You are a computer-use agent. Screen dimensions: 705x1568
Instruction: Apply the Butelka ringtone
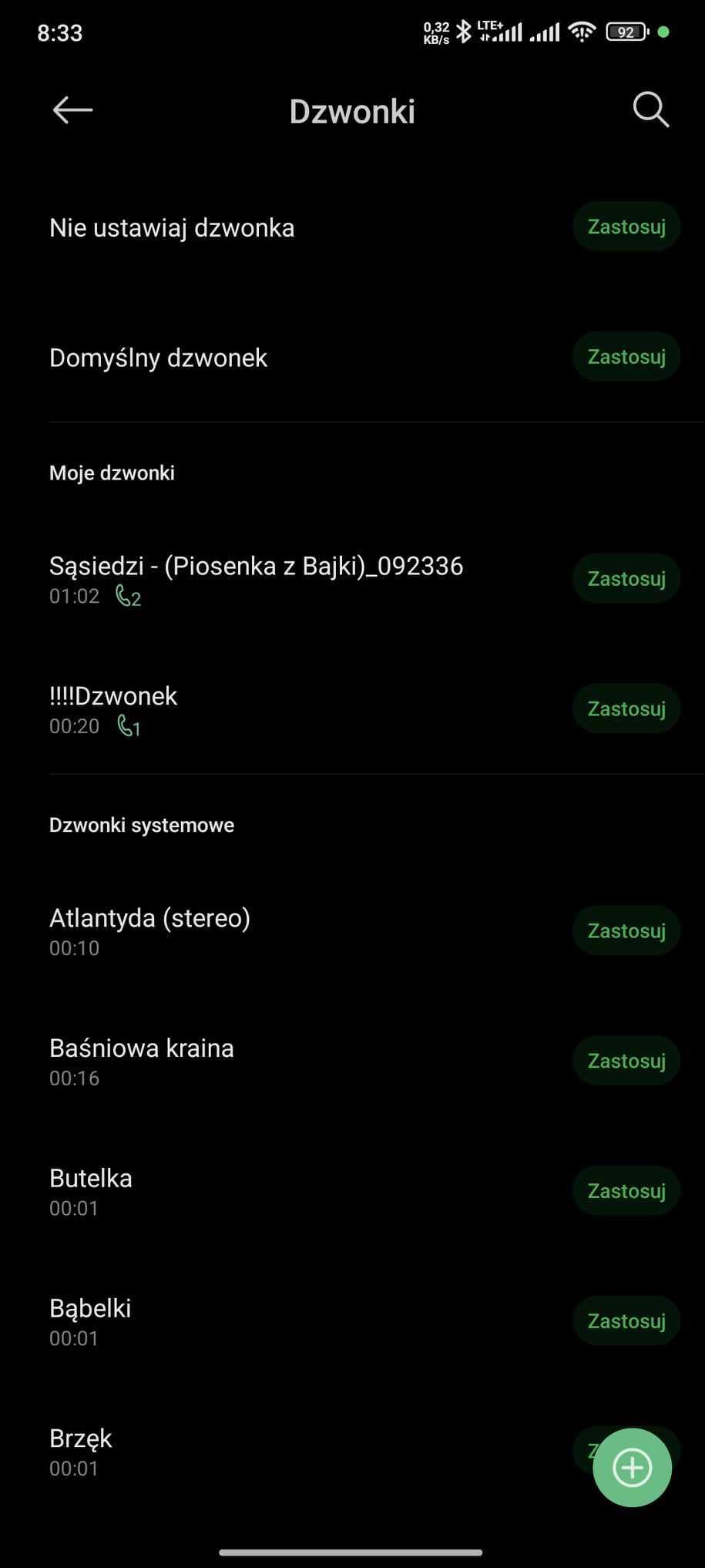tap(626, 1192)
